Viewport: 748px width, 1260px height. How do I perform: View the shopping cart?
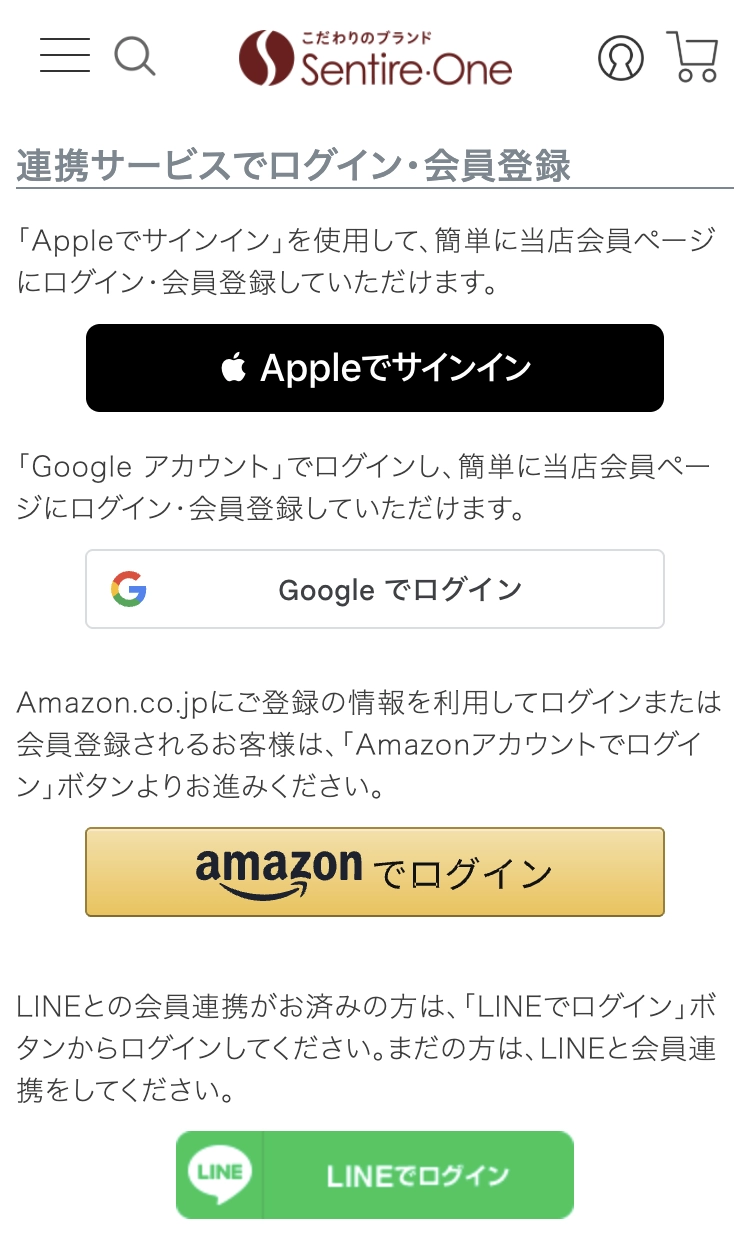pyautogui.click(x=693, y=56)
